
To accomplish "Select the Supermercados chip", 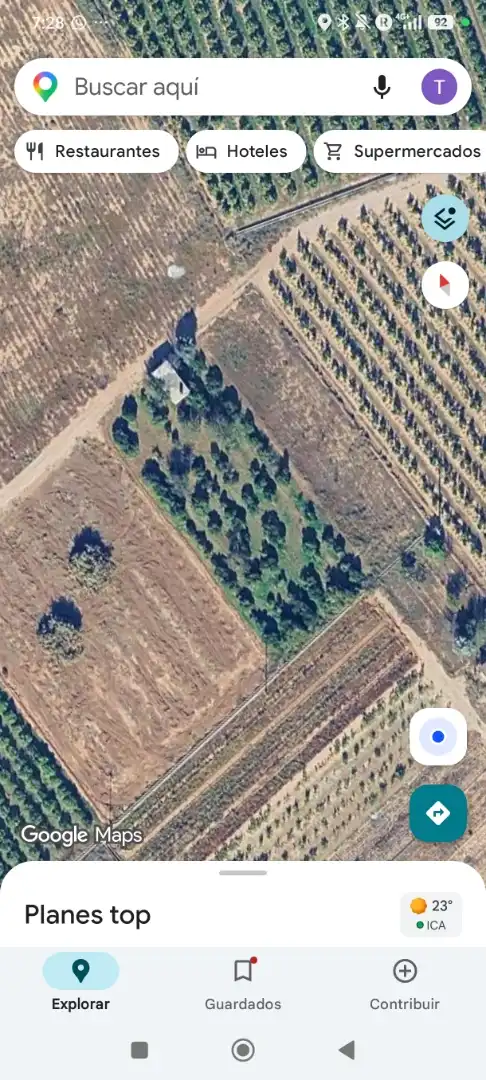I will (400, 152).
